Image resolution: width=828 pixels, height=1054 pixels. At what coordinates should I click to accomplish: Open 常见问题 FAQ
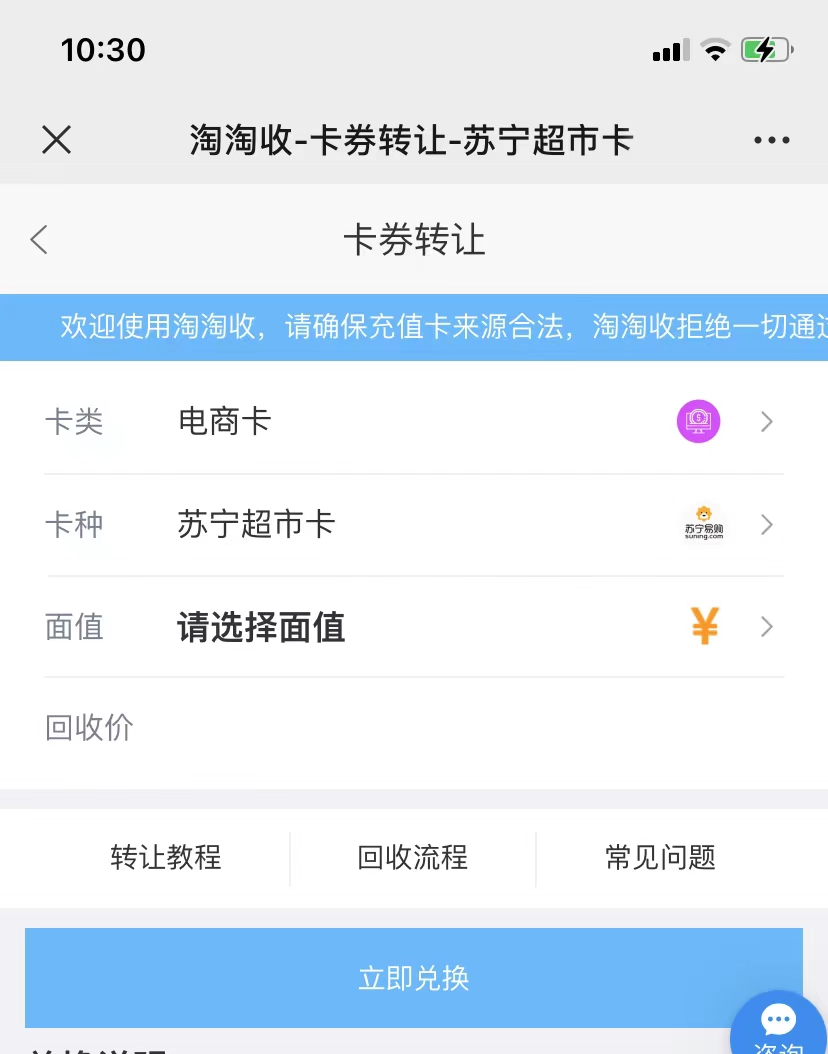(x=660, y=858)
